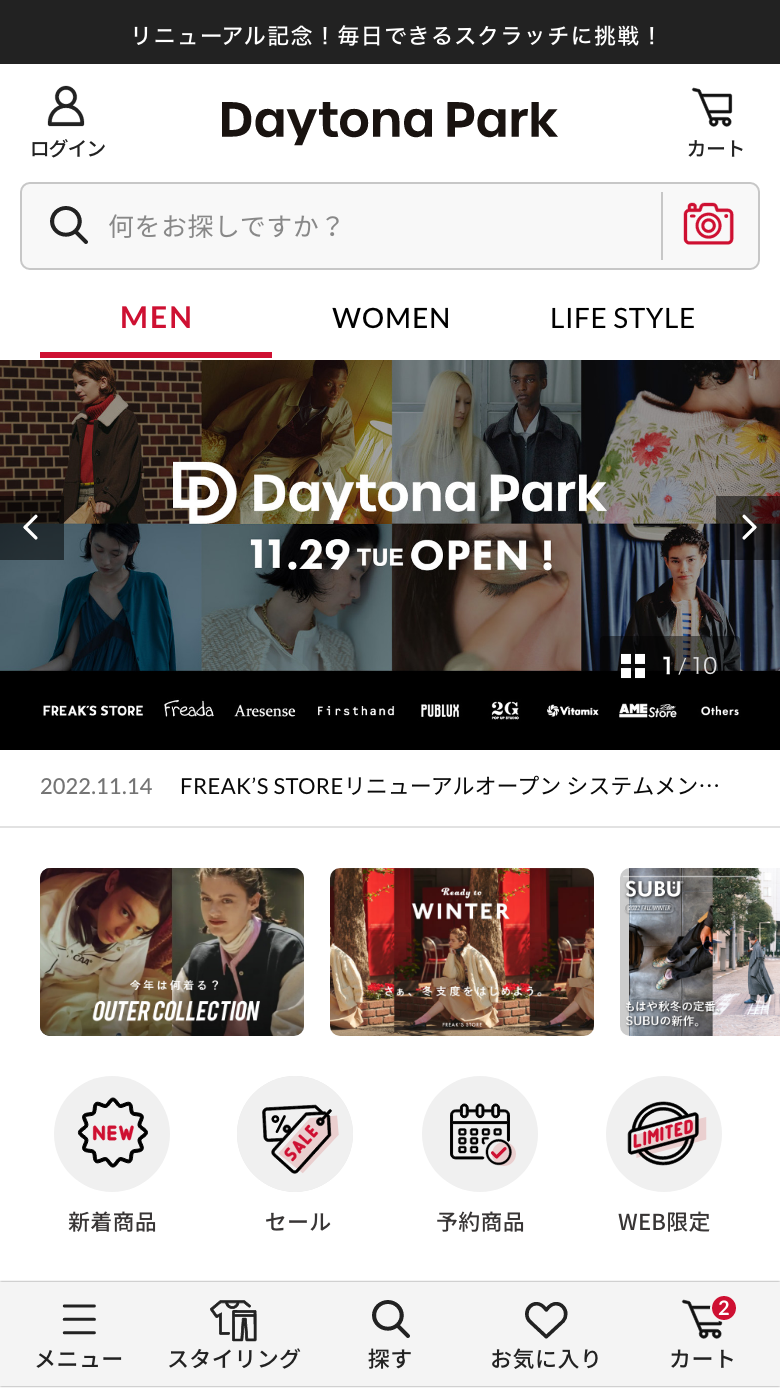Open the ログイン account icon
This screenshot has height=1388, width=780.
(x=67, y=122)
